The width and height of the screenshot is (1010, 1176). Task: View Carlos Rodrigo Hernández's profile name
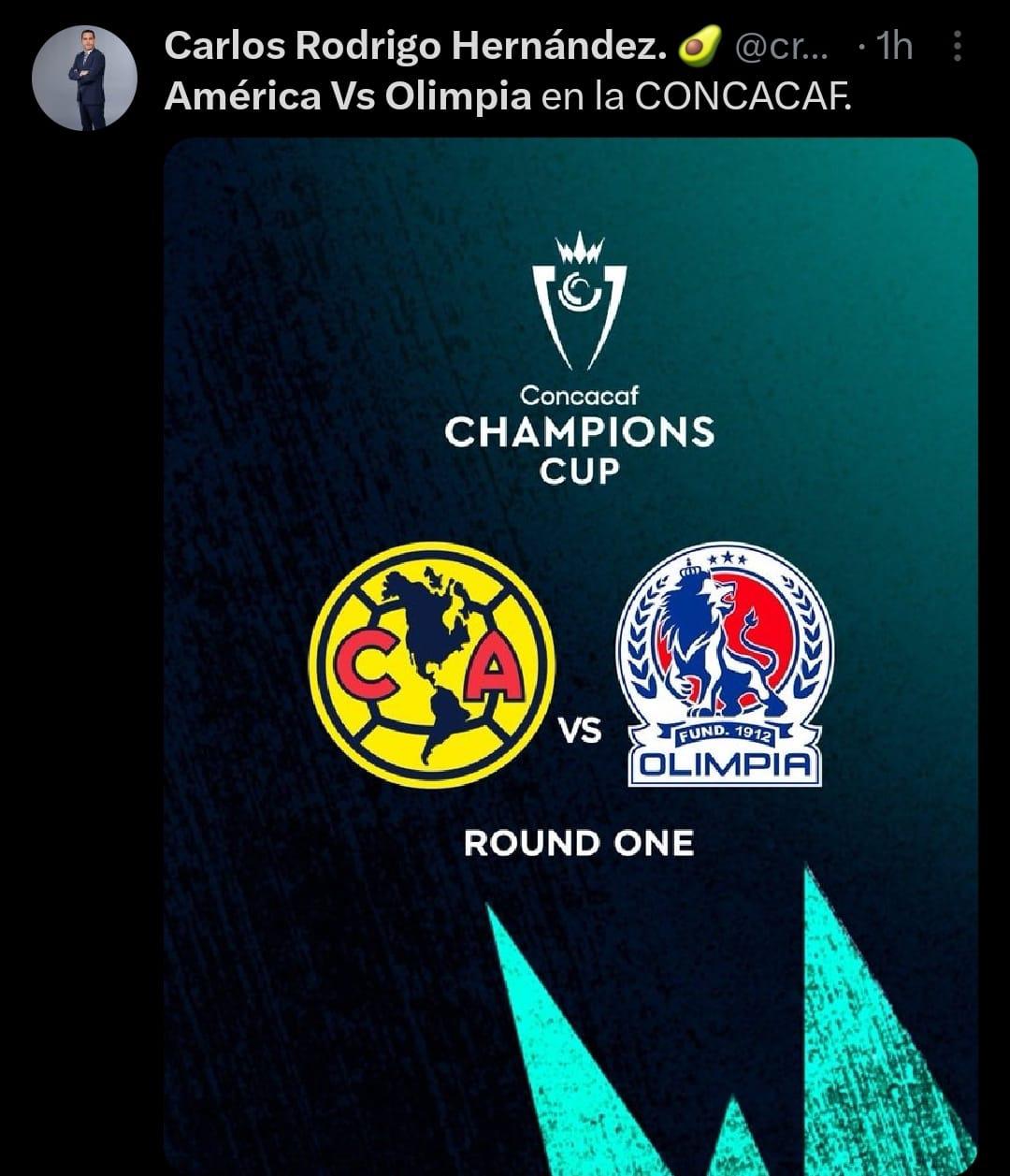pyautogui.click(x=415, y=47)
